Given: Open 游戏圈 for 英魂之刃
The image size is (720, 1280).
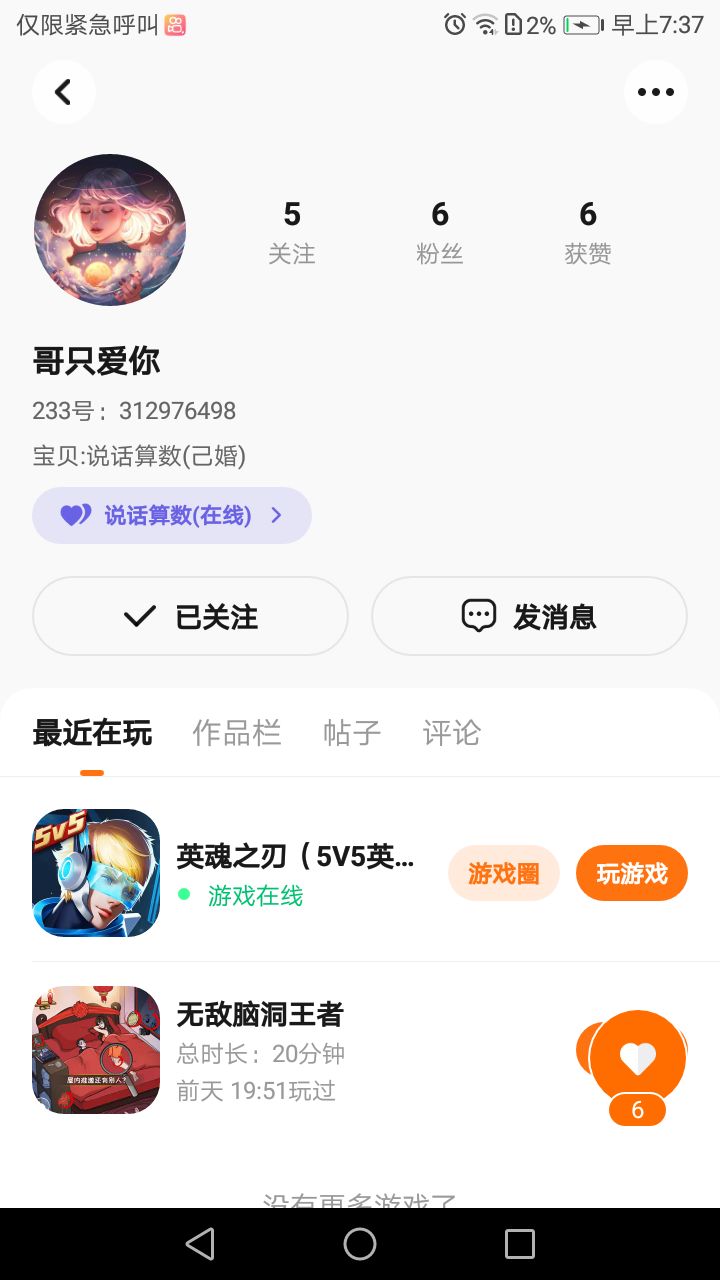Looking at the screenshot, I should click(x=503, y=873).
